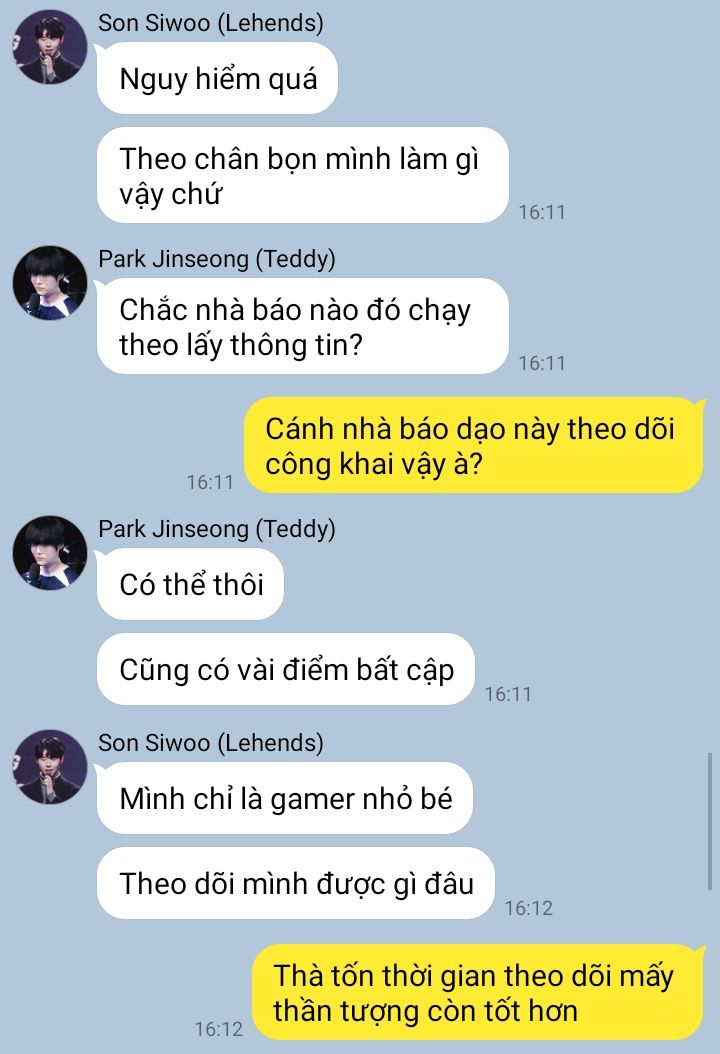Open Son Siwoo's avatar beside "Mình chỉ là gamer"
Viewport: 720px width, 1054px height.
(x=49, y=767)
